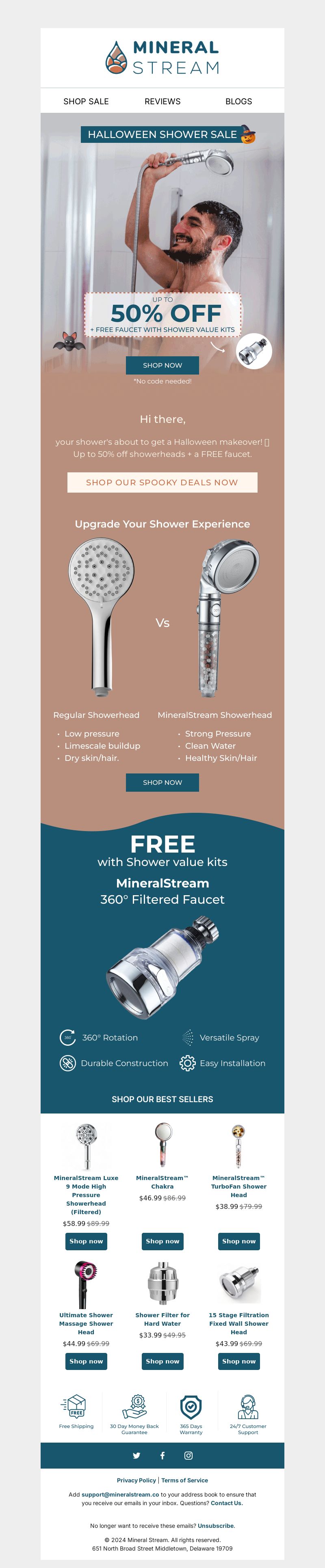Screen dimensions: 325x1568
Task: Open the Facebook icon in the footer
Action: tap(162, 1455)
